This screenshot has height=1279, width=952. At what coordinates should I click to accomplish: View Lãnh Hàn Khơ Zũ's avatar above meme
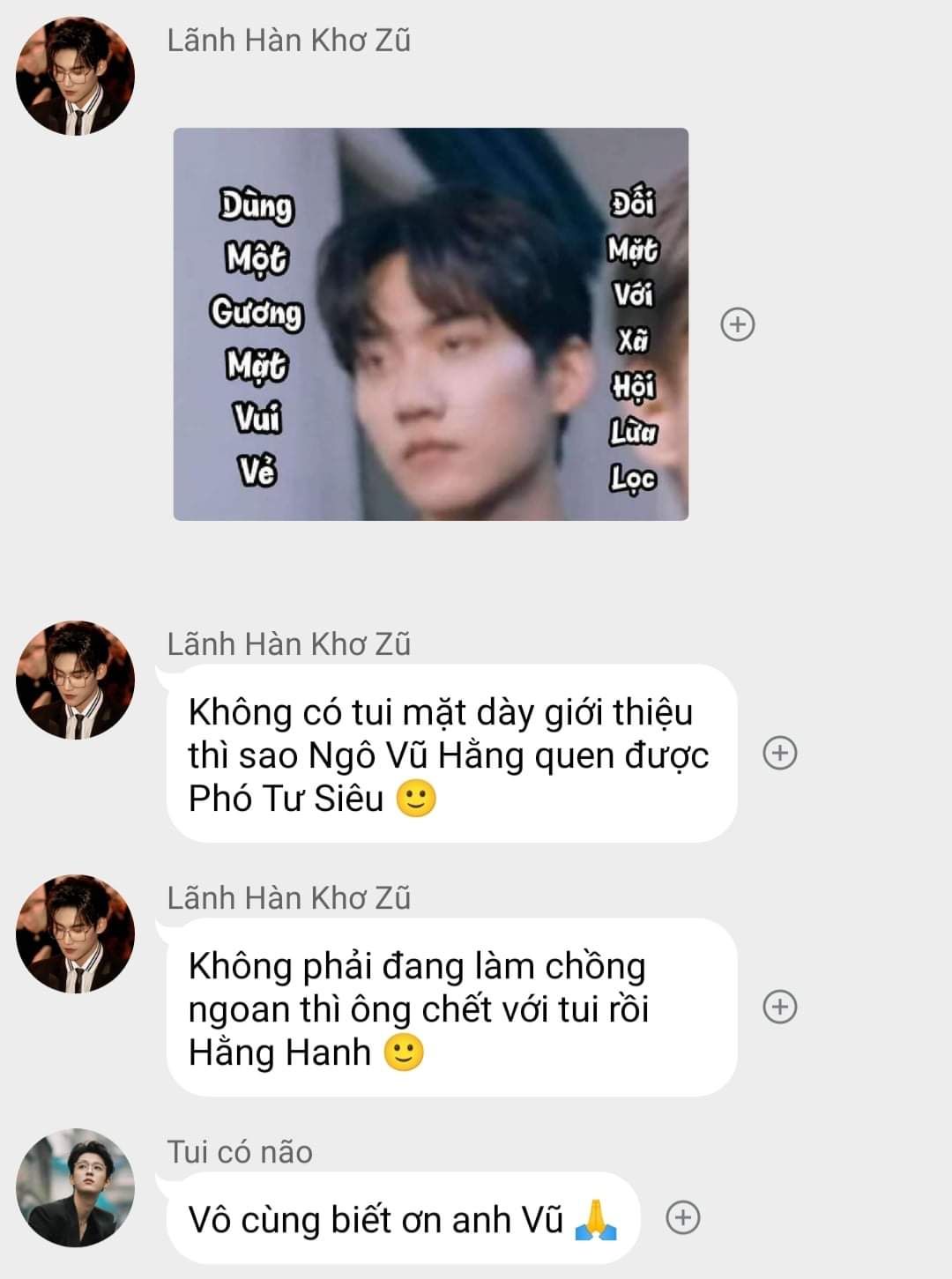[x=76, y=76]
